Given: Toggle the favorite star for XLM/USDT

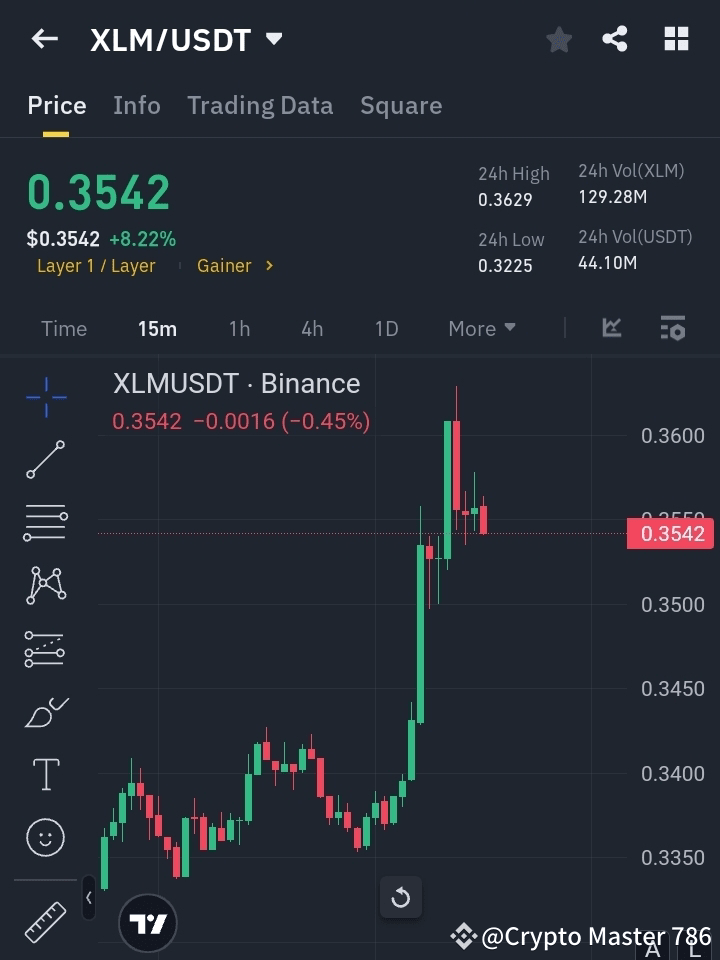Looking at the screenshot, I should (558, 39).
